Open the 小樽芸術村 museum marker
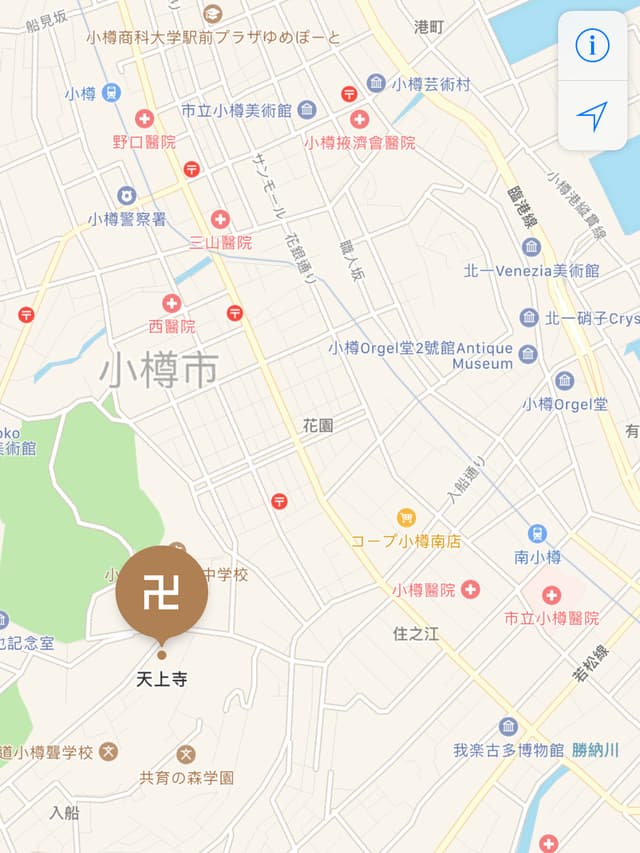Screen dimensions: 640x853 376,83
